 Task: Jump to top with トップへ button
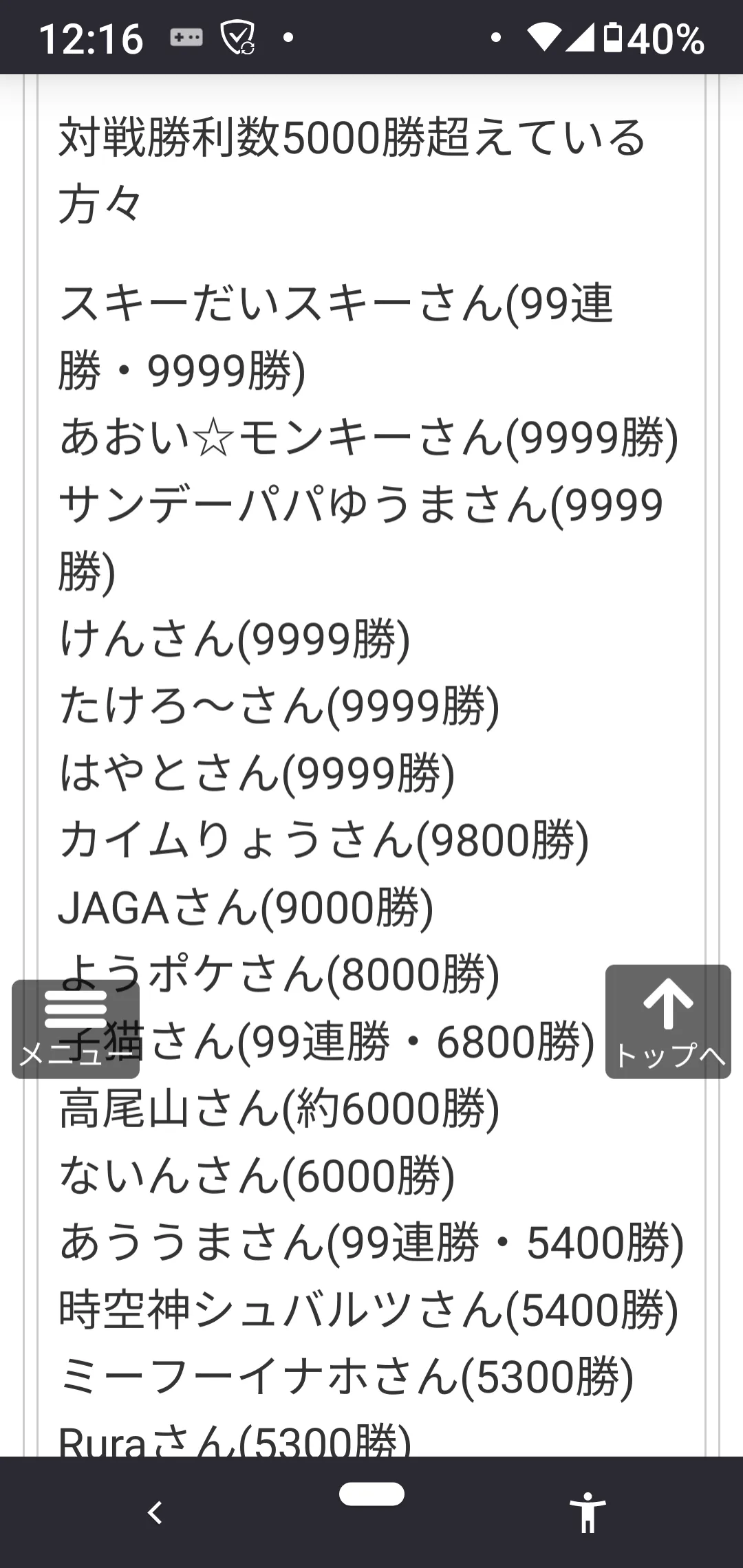[x=668, y=1021]
